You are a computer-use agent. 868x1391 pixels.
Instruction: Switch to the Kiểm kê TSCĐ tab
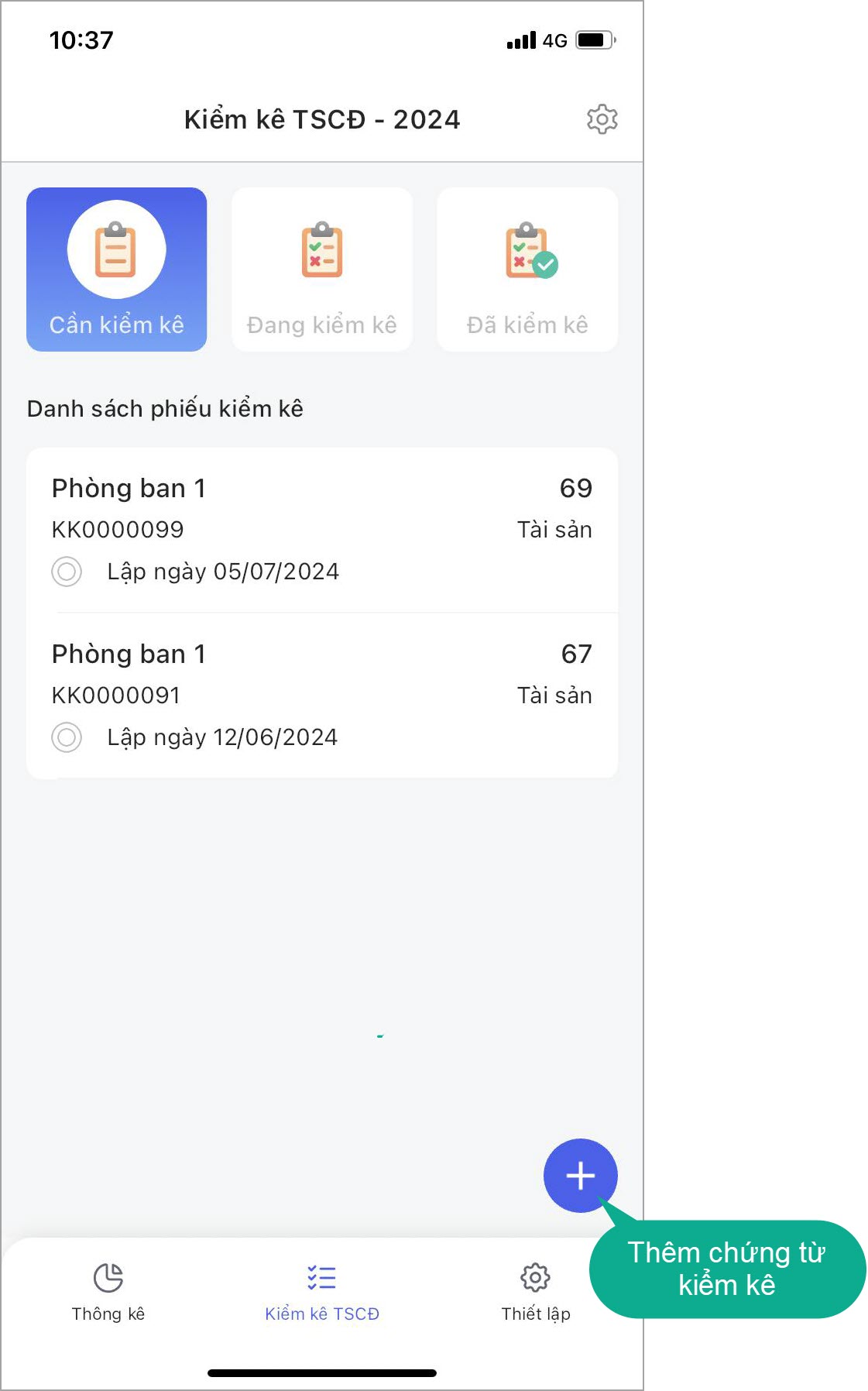pyautogui.click(x=322, y=1291)
